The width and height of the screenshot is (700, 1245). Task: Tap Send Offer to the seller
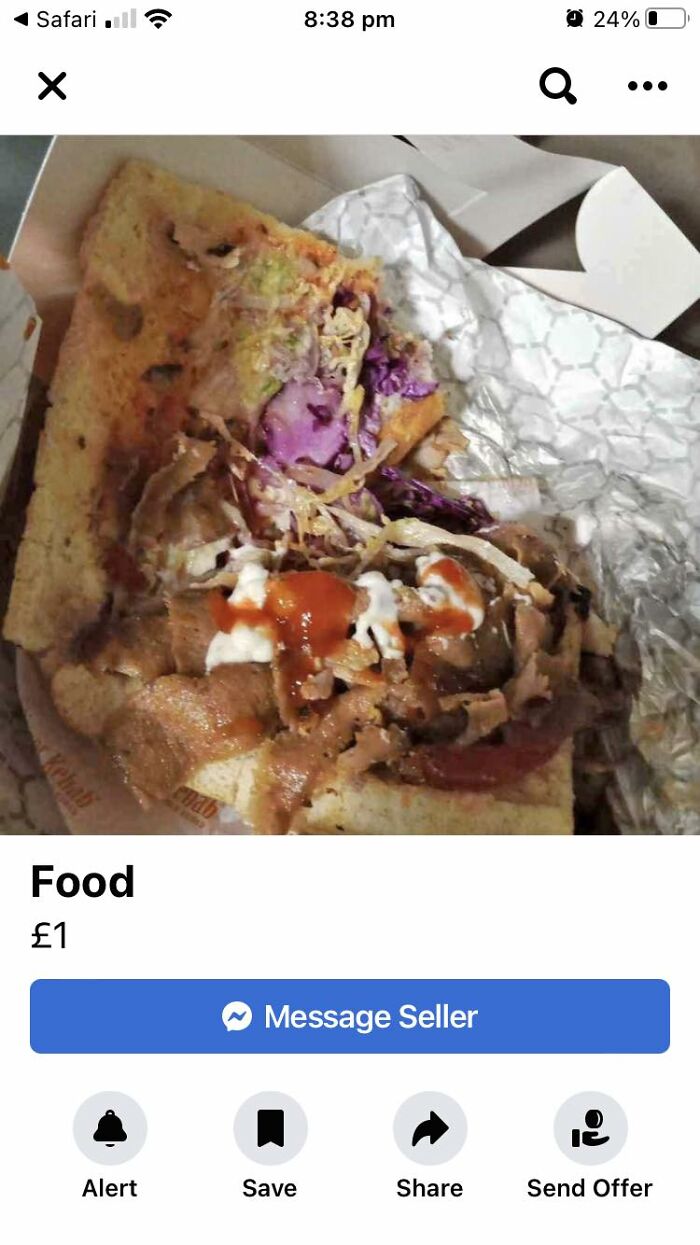click(590, 1129)
